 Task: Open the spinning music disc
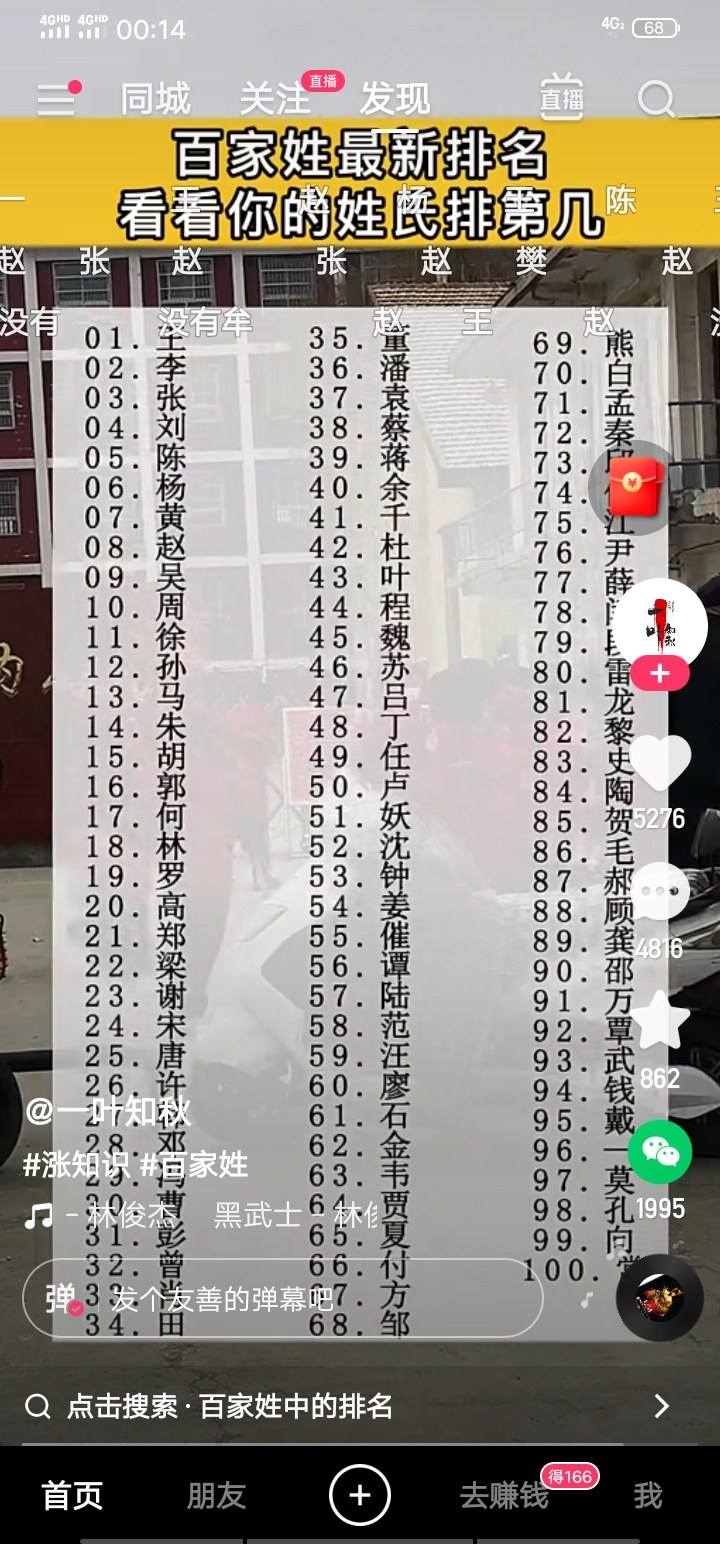(x=660, y=1297)
